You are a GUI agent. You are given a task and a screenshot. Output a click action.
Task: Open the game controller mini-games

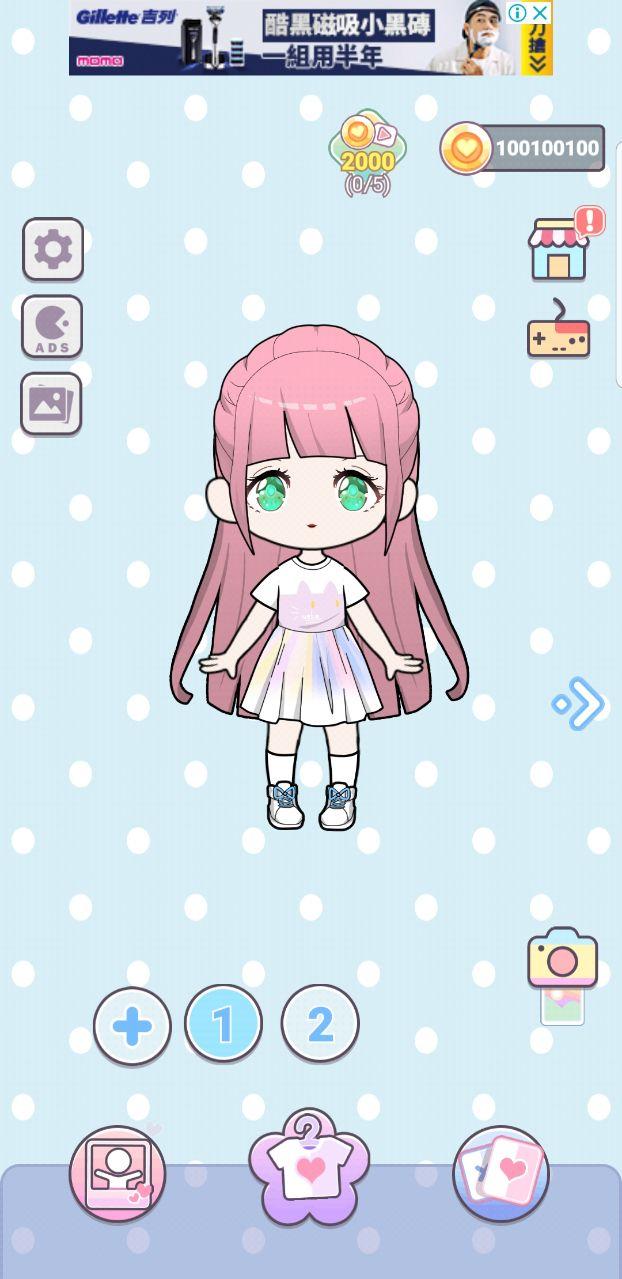pos(558,331)
